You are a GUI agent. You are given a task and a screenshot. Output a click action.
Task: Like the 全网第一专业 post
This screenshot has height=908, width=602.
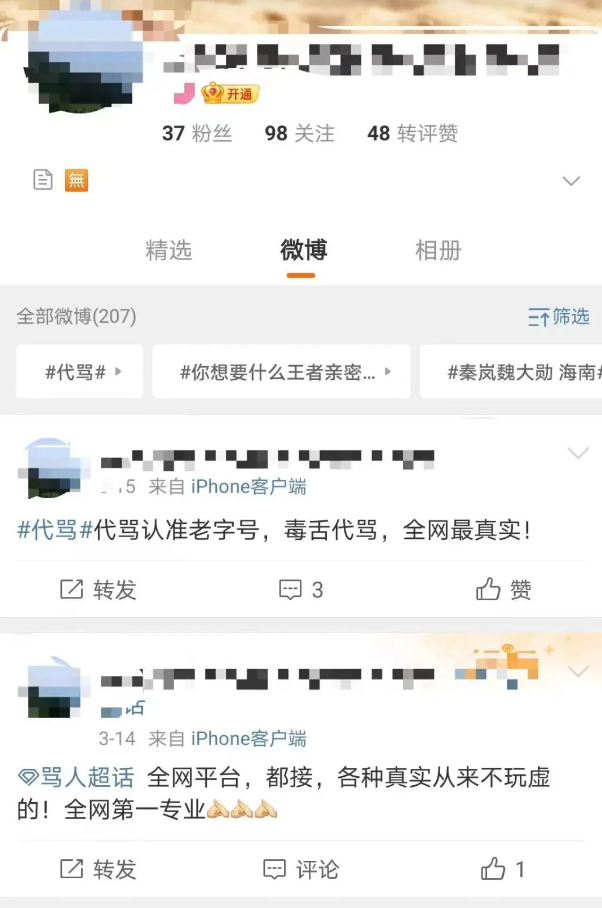pos(504,869)
